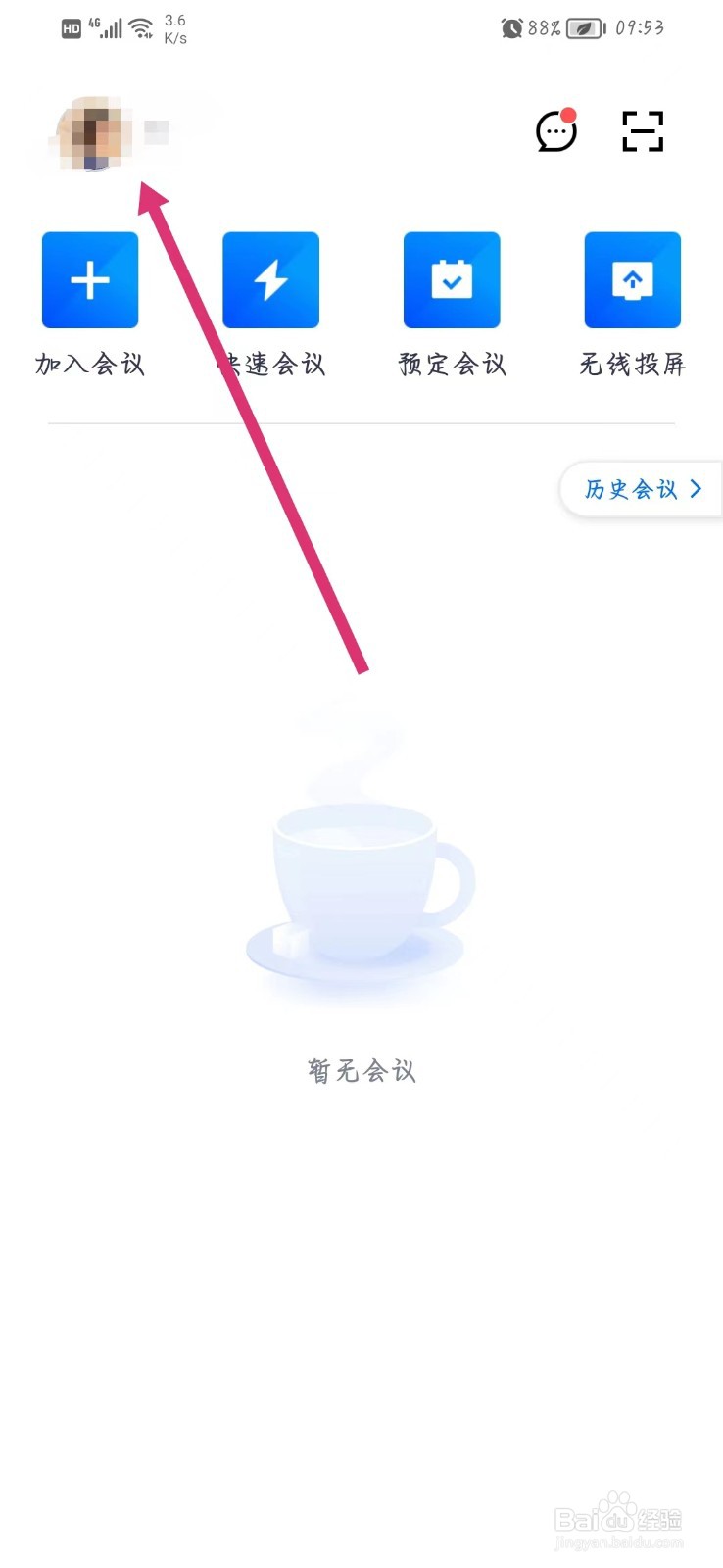The height and width of the screenshot is (1568, 723).
Task: Tap the HD indicator in the status bar
Action: (x=70, y=28)
